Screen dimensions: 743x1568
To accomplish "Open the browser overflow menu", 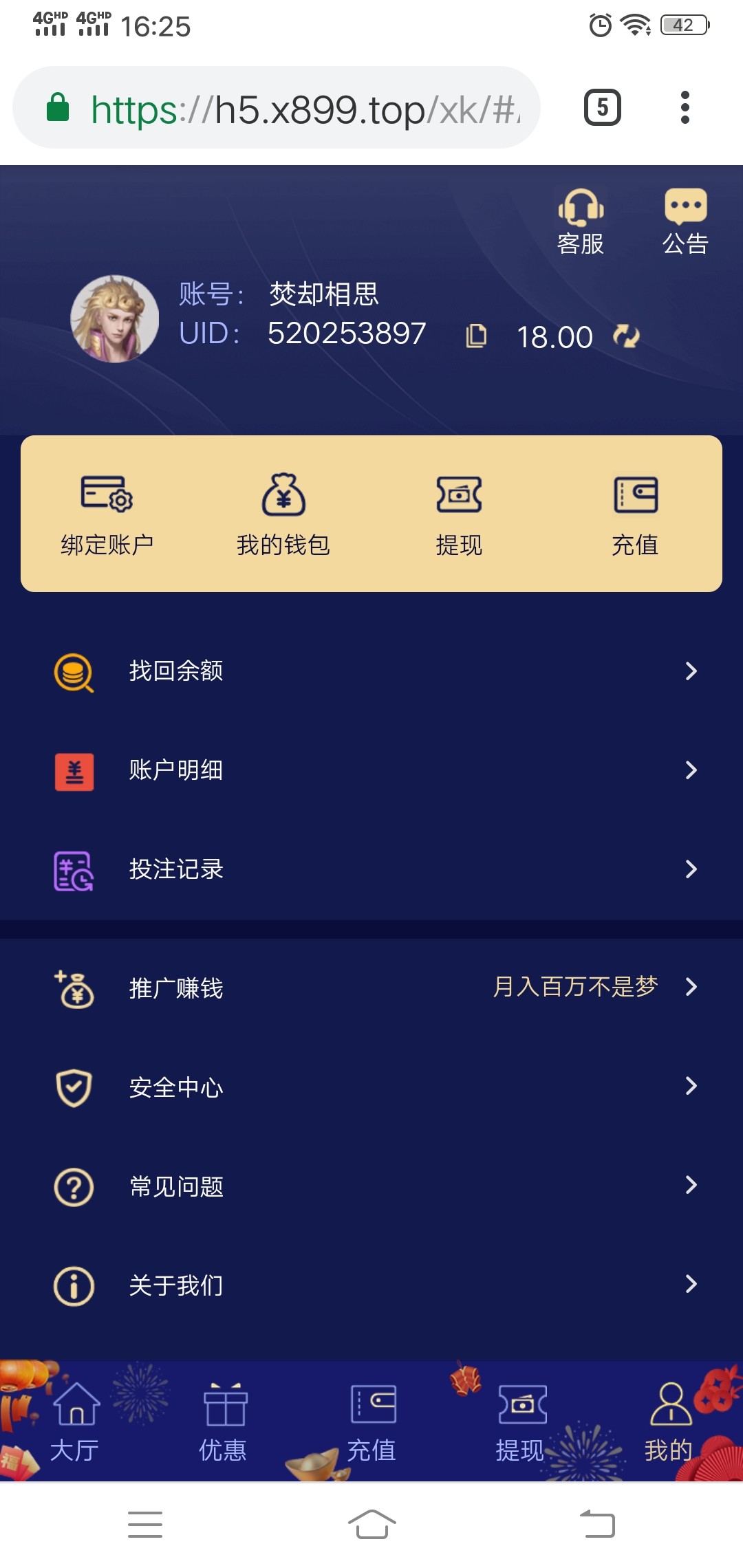I will [x=685, y=107].
